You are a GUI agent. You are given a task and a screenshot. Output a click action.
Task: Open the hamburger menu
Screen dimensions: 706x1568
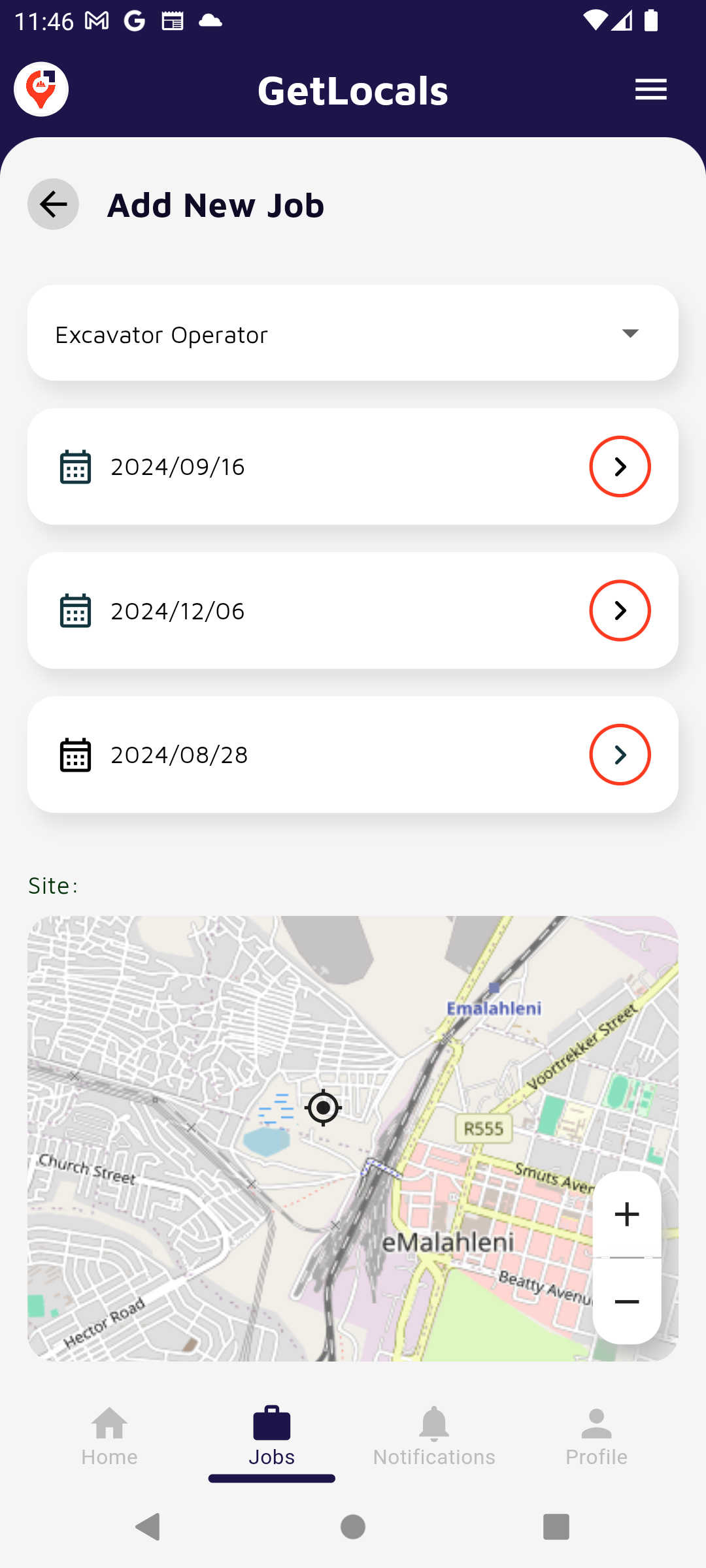tap(650, 90)
